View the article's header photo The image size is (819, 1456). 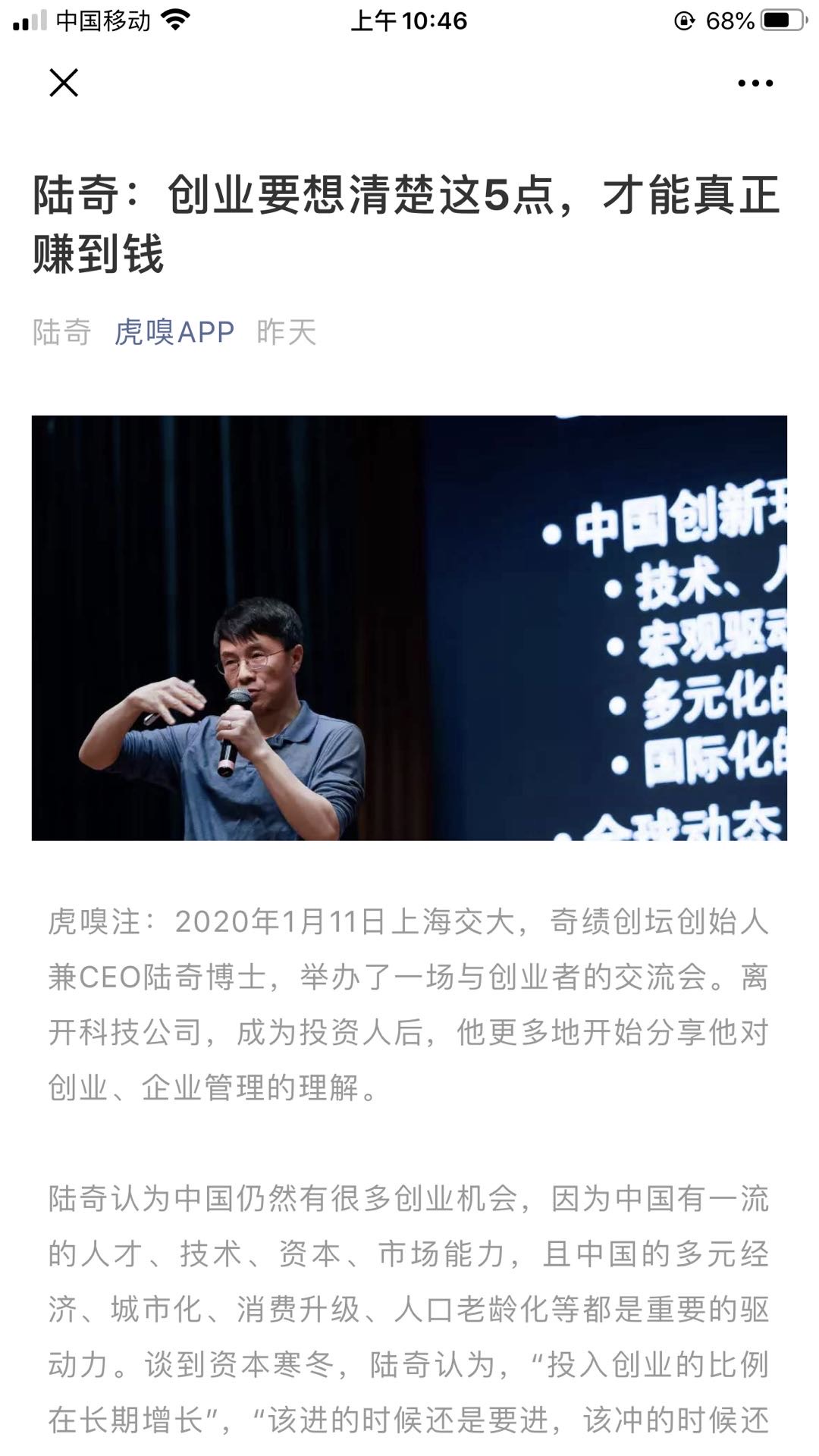(409, 628)
